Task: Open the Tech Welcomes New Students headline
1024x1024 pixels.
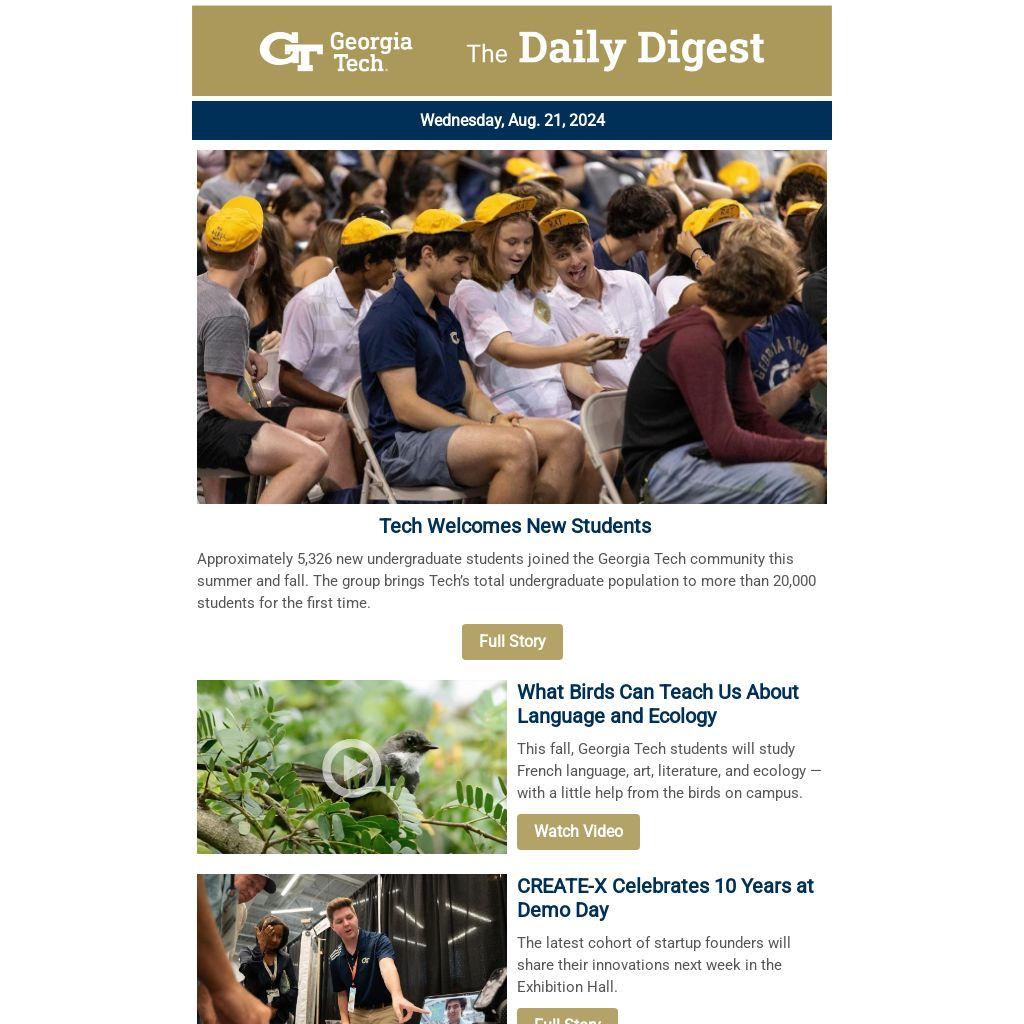Action: coord(514,526)
